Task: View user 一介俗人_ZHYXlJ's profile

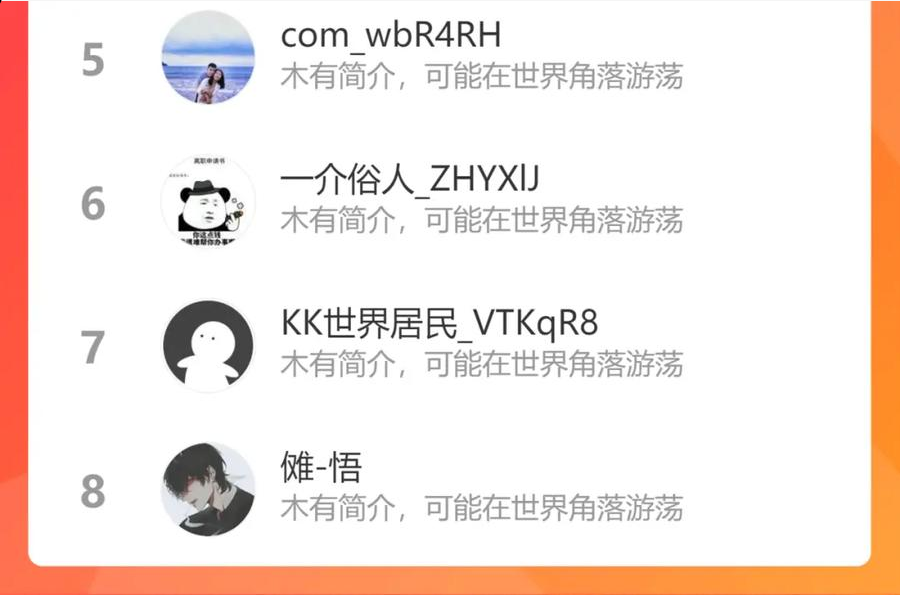Action: tap(410, 180)
